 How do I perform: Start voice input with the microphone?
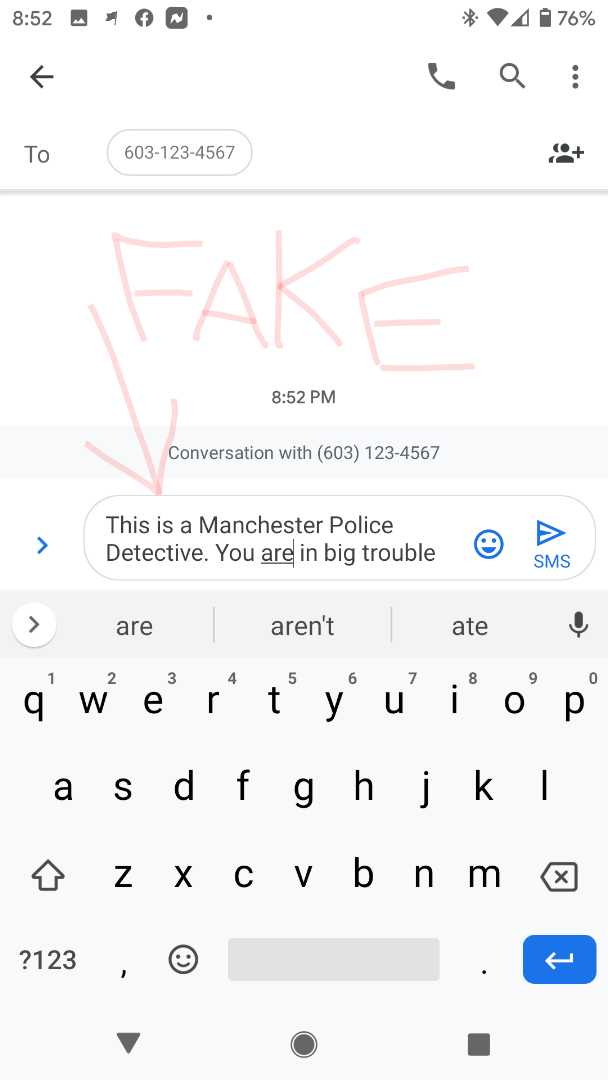[x=578, y=626]
